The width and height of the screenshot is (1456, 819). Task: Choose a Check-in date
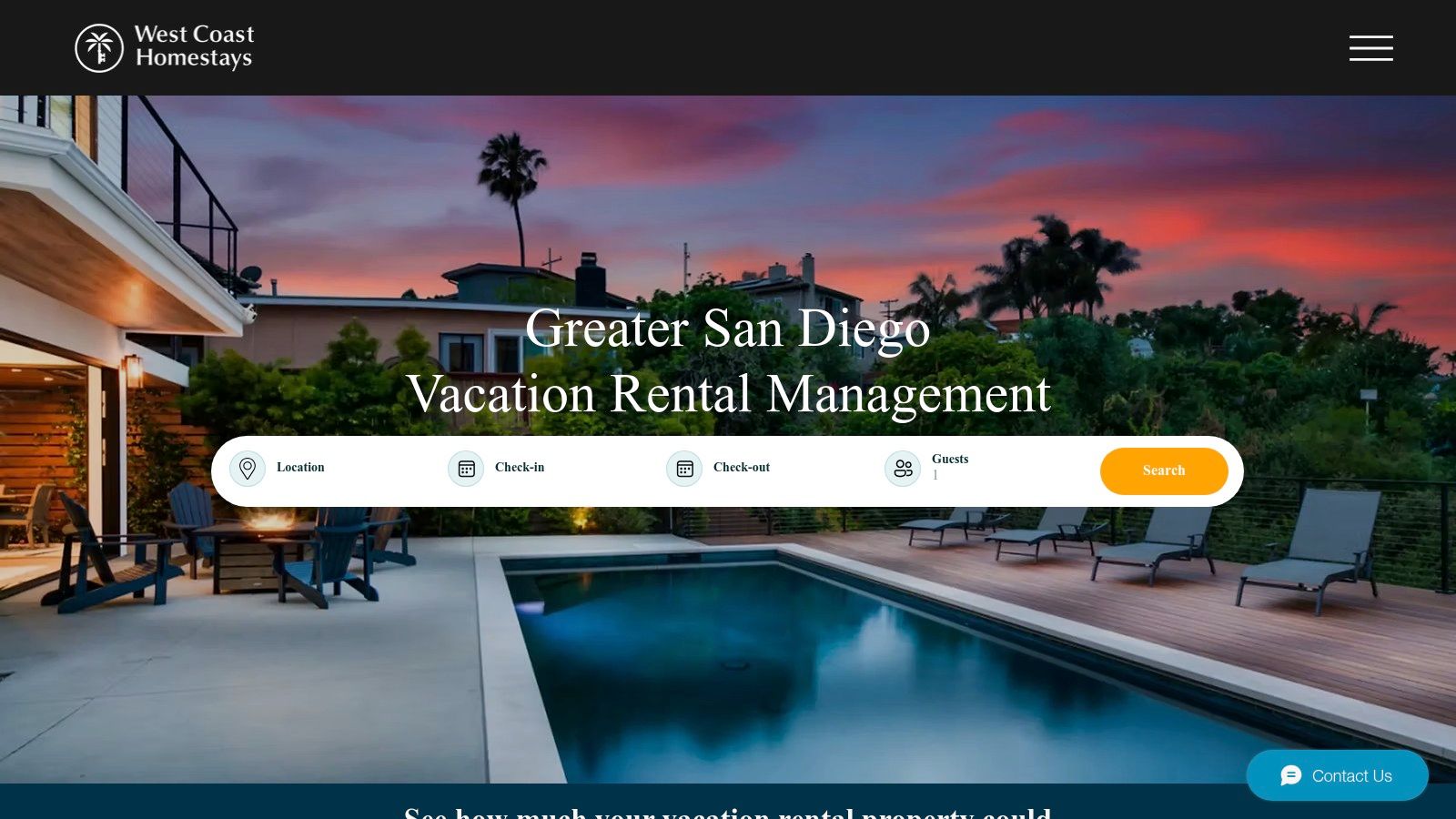pos(519,468)
